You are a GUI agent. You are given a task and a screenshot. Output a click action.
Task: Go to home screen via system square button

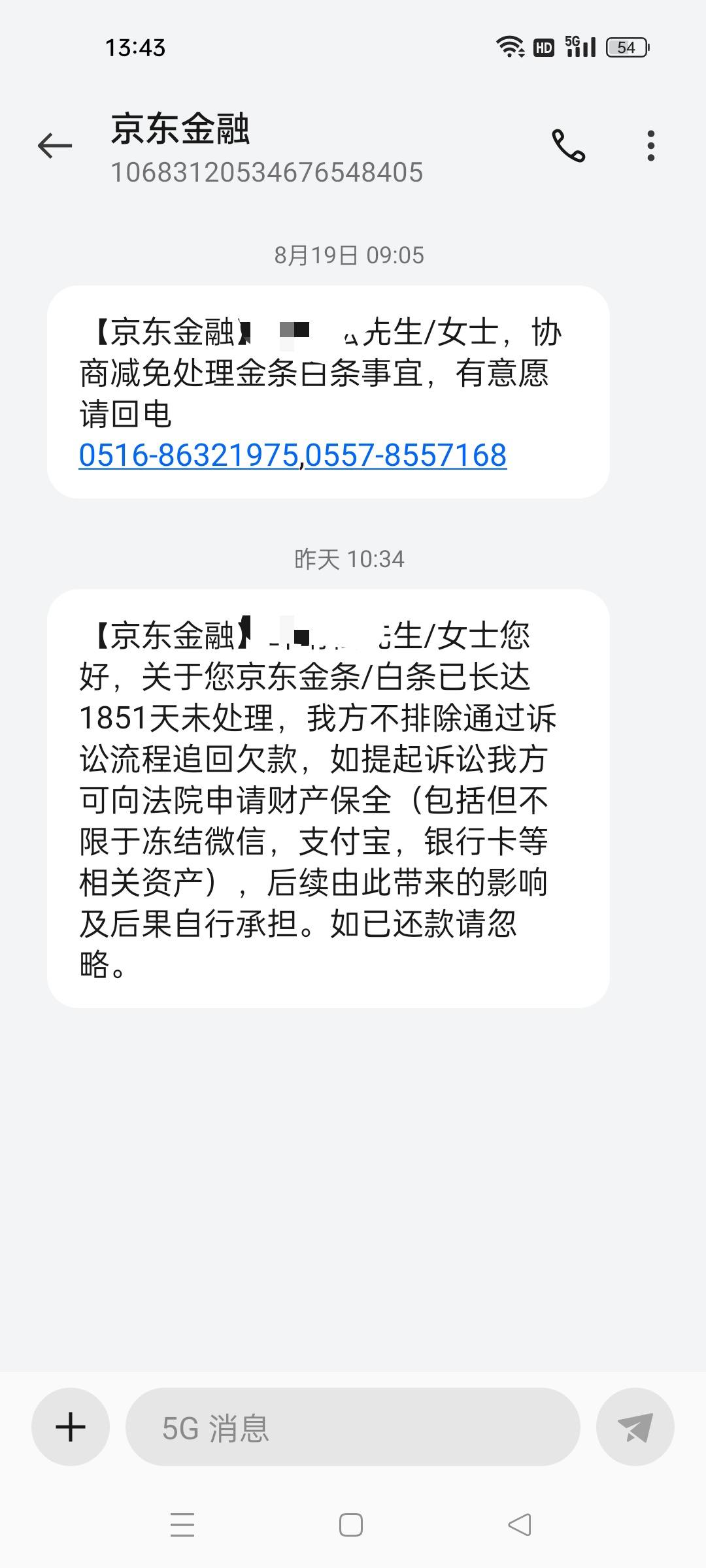(x=351, y=1526)
